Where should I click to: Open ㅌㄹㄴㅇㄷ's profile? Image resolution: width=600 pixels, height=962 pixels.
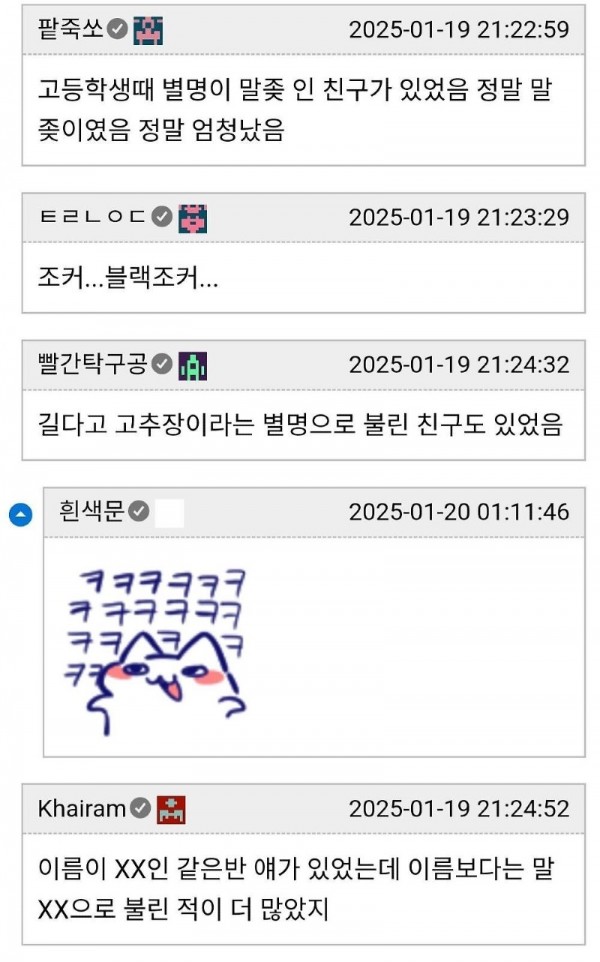coord(92,217)
